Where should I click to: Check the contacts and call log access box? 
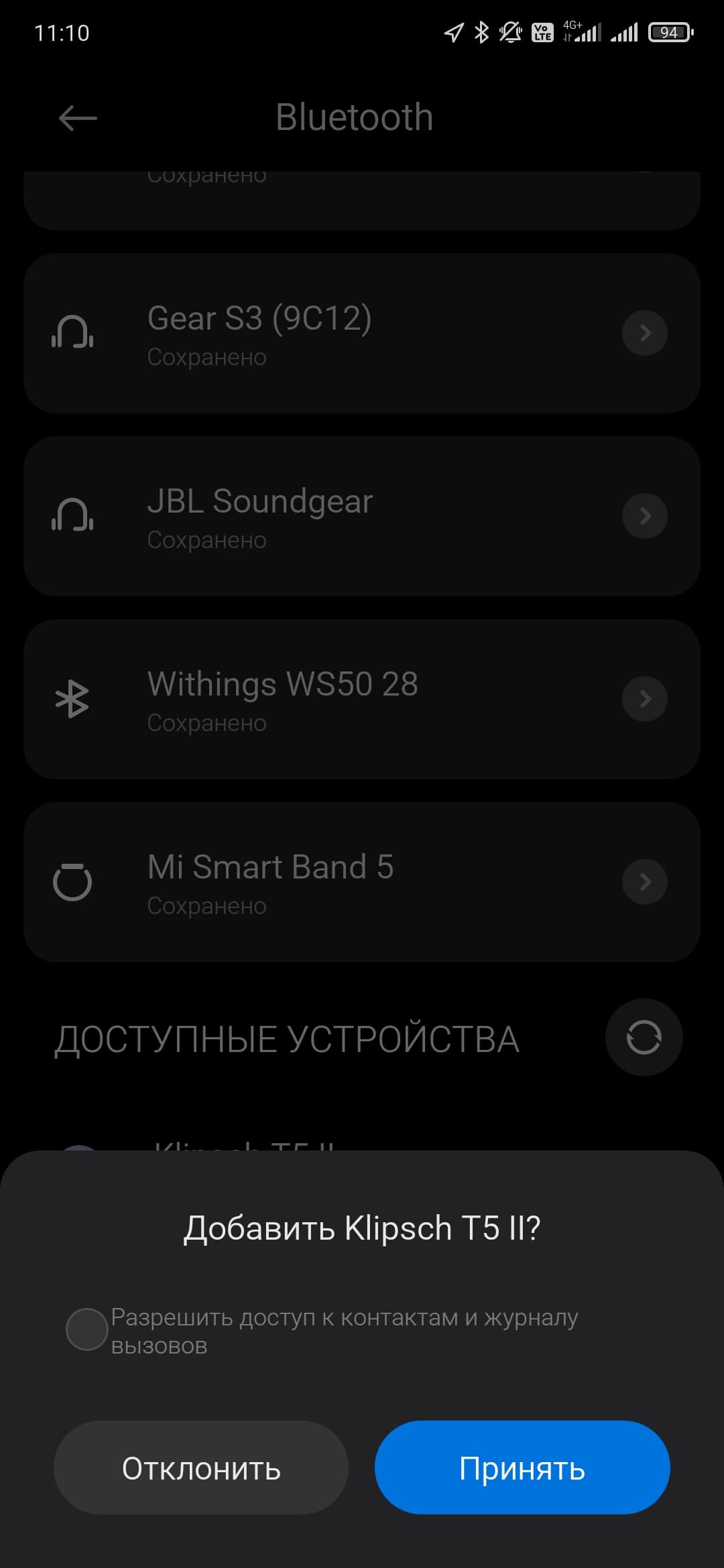click(x=87, y=1329)
